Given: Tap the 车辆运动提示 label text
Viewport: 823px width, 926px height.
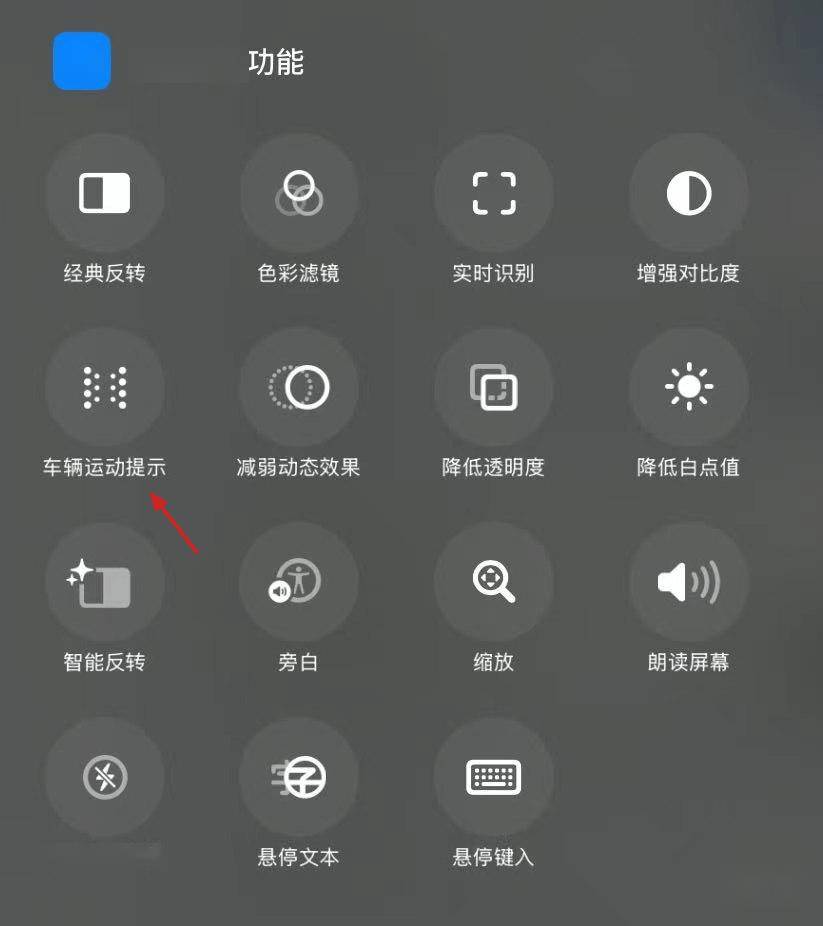Looking at the screenshot, I should (104, 467).
